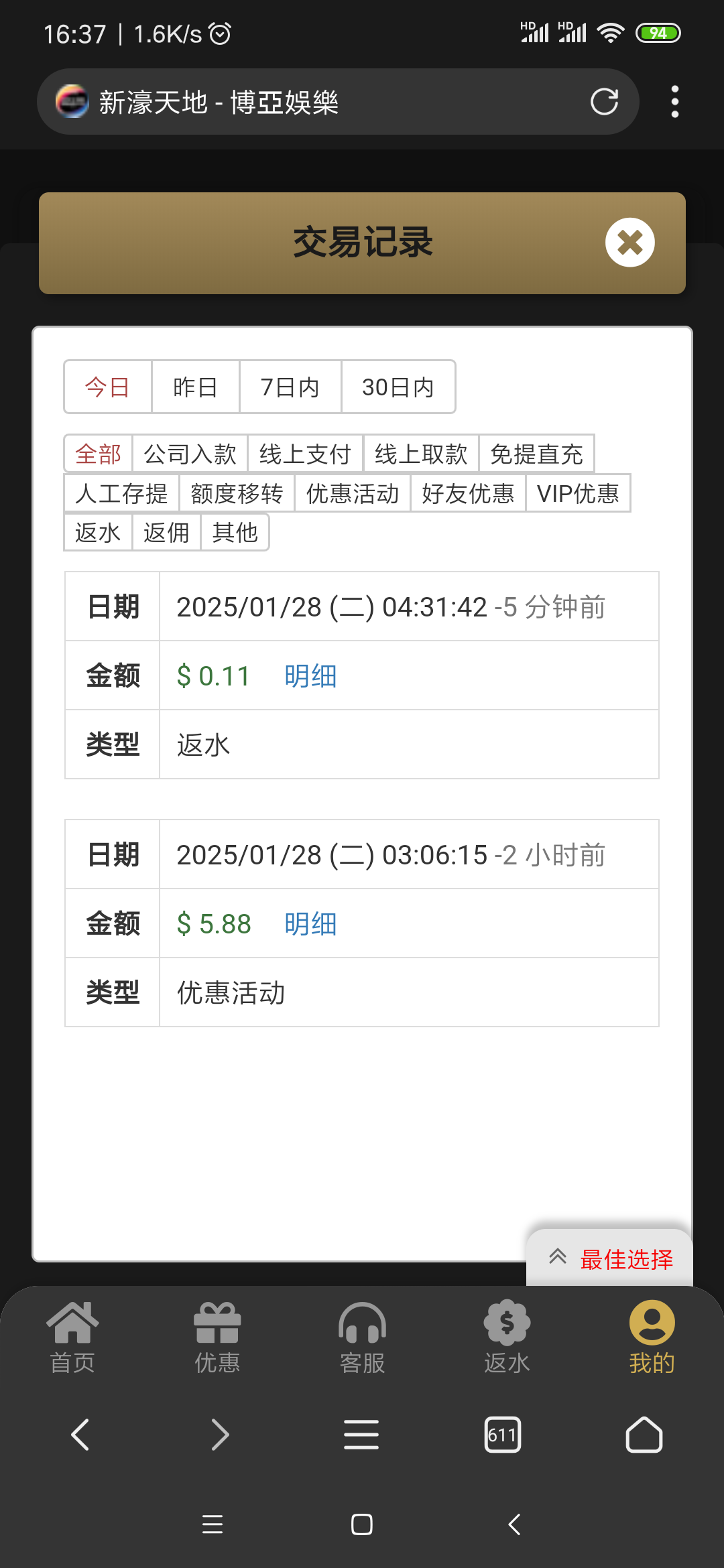Image resolution: width=724 pixels, height=1568 pixels.
Task: Switch to the 昨日 date filter
Action: pos(195,387)
